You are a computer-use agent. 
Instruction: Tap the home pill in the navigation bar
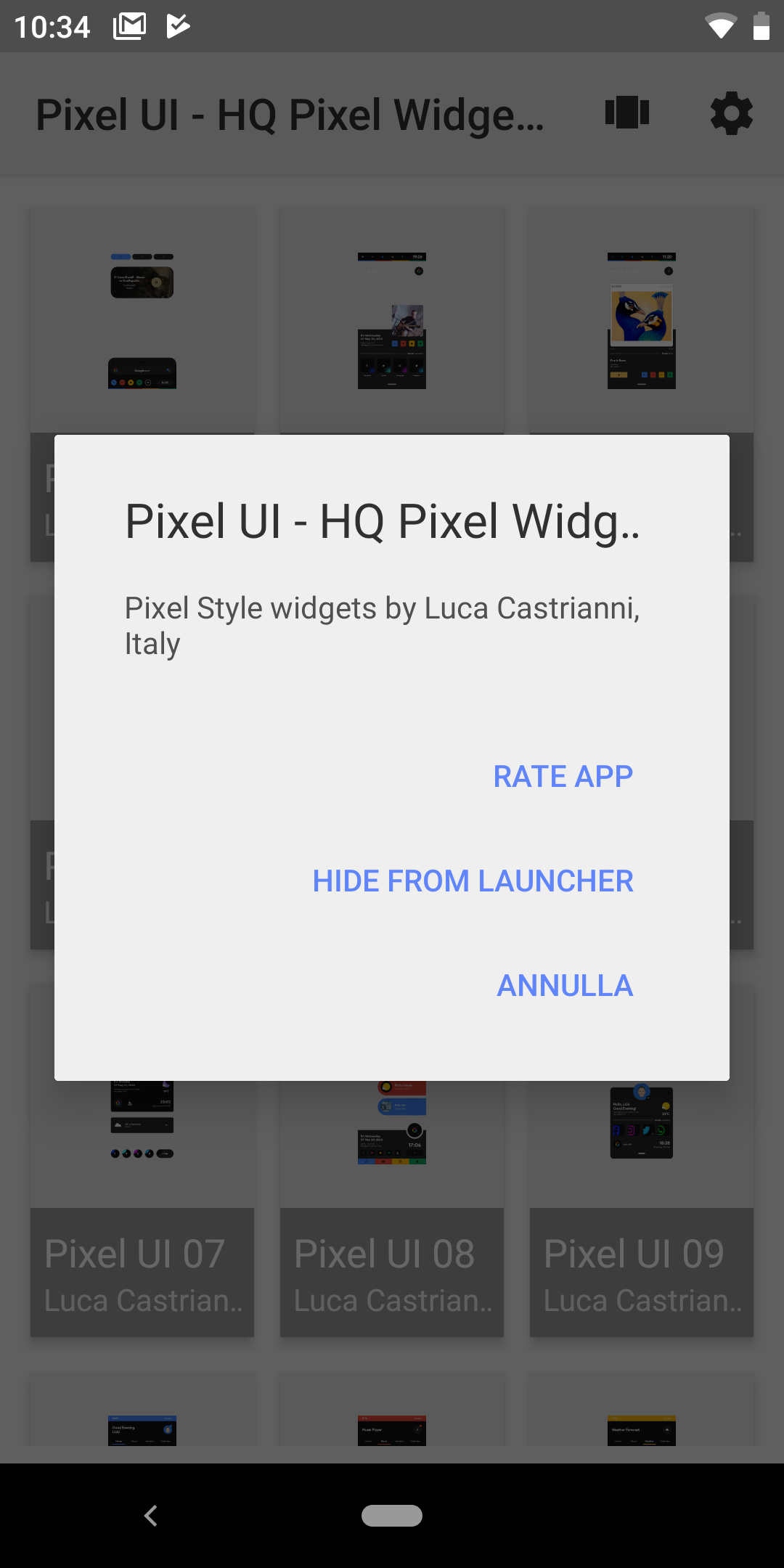pos(392,1516)
